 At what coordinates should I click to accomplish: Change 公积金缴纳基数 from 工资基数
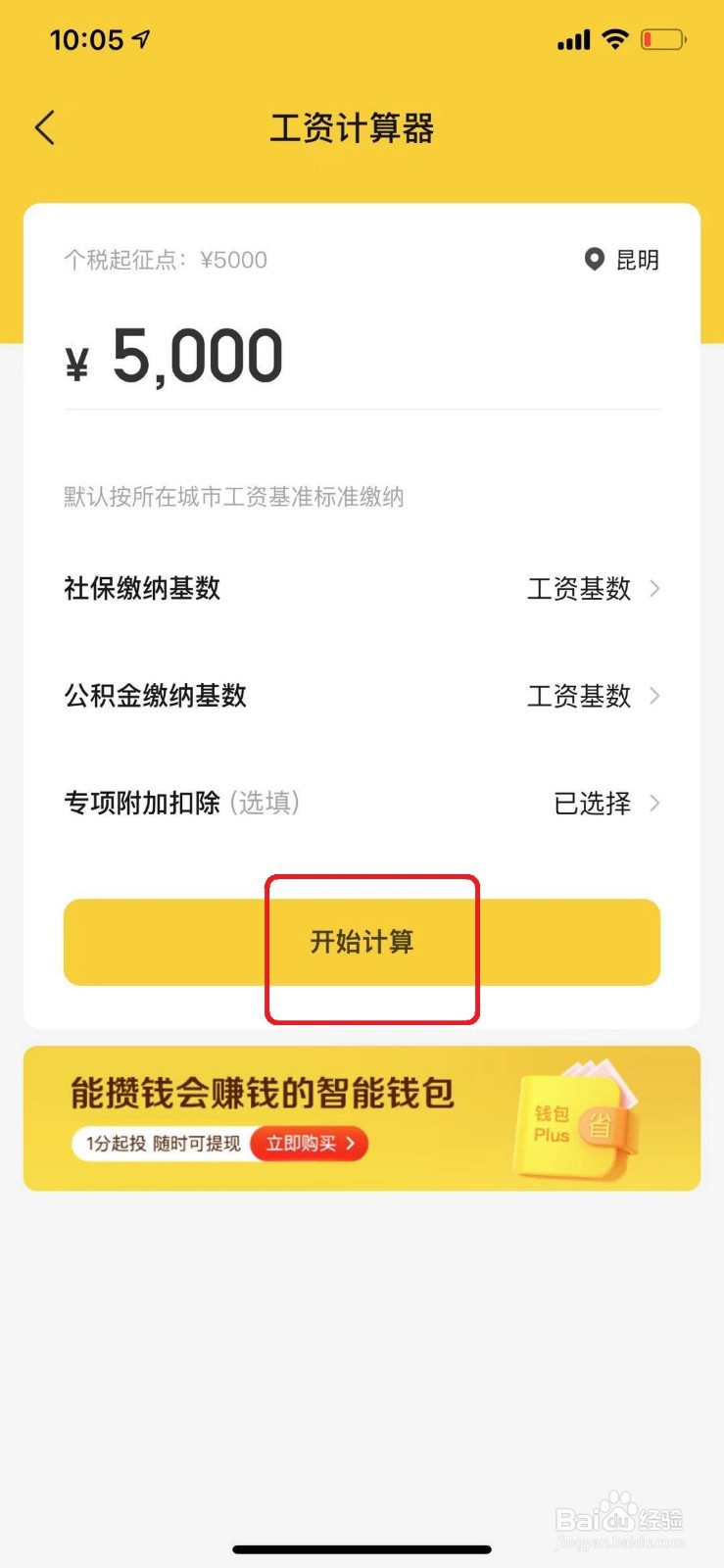coord(580,697)
